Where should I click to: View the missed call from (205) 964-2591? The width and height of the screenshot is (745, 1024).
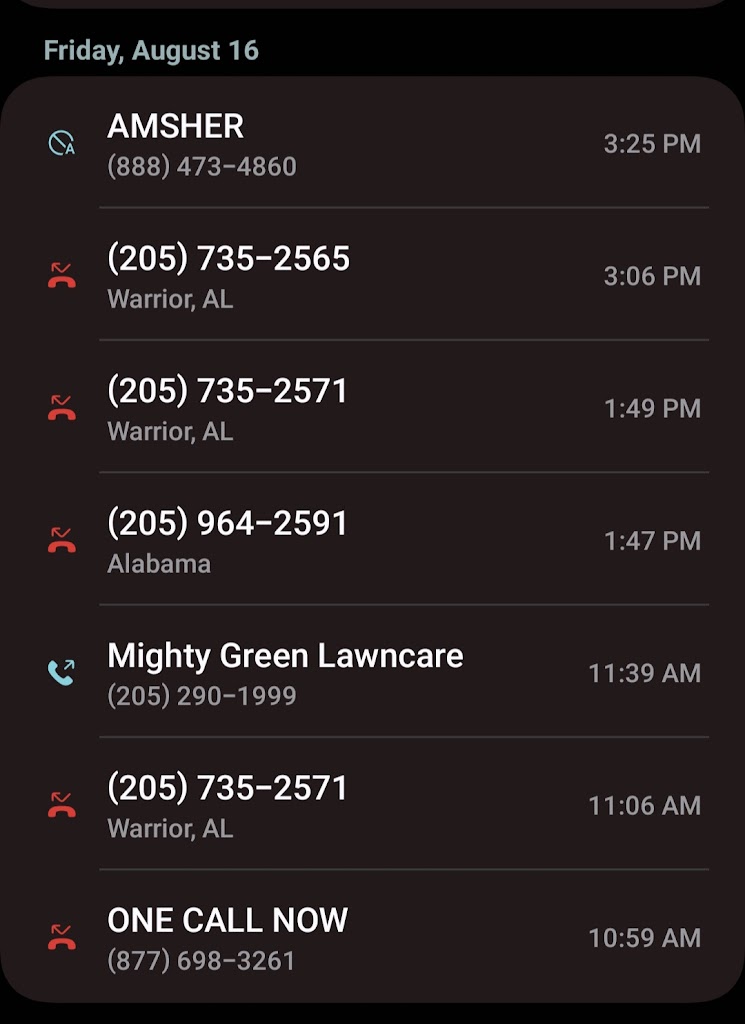(x=372, y=540)
